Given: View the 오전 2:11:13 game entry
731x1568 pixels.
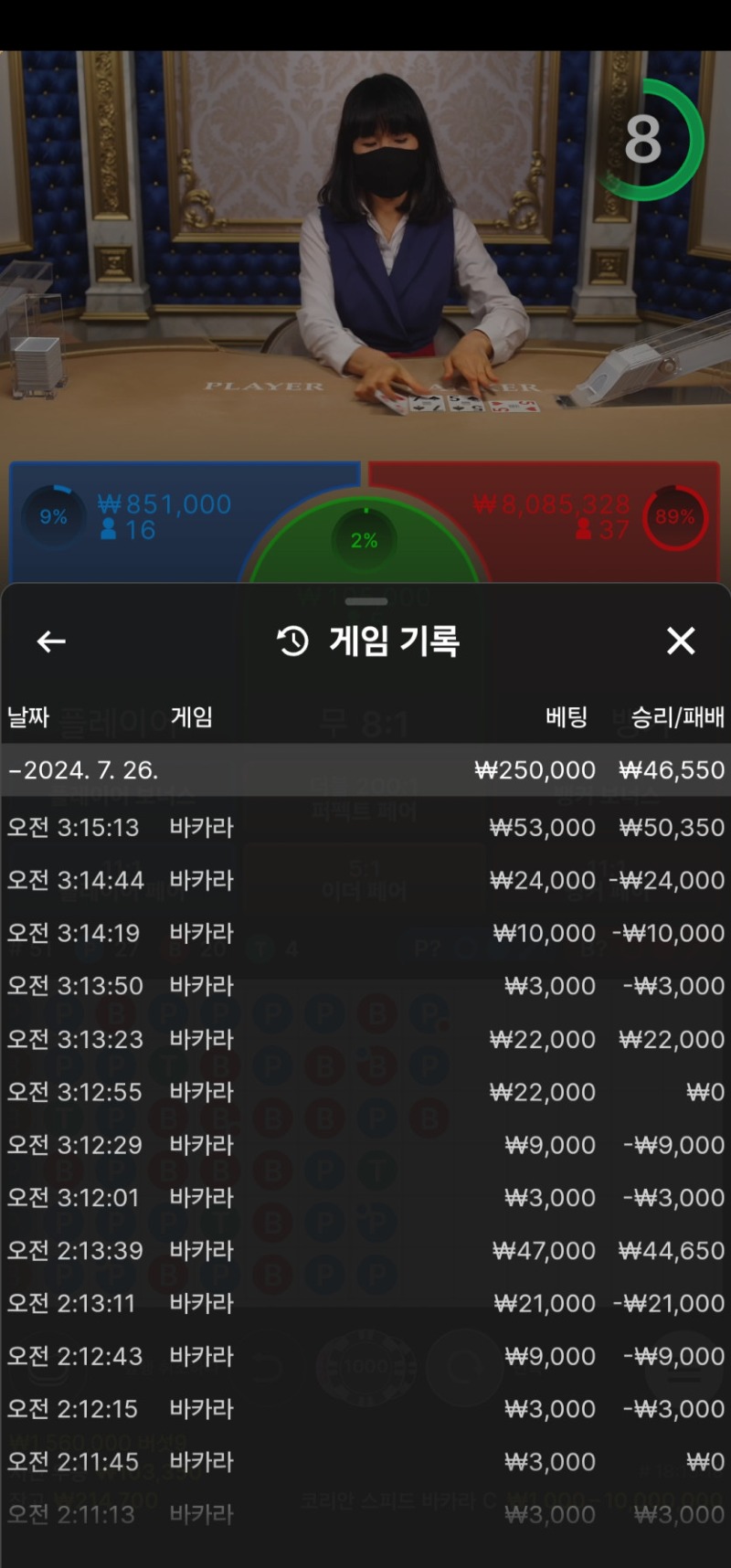Looking at the screenshot, I should coord(365,1515).
